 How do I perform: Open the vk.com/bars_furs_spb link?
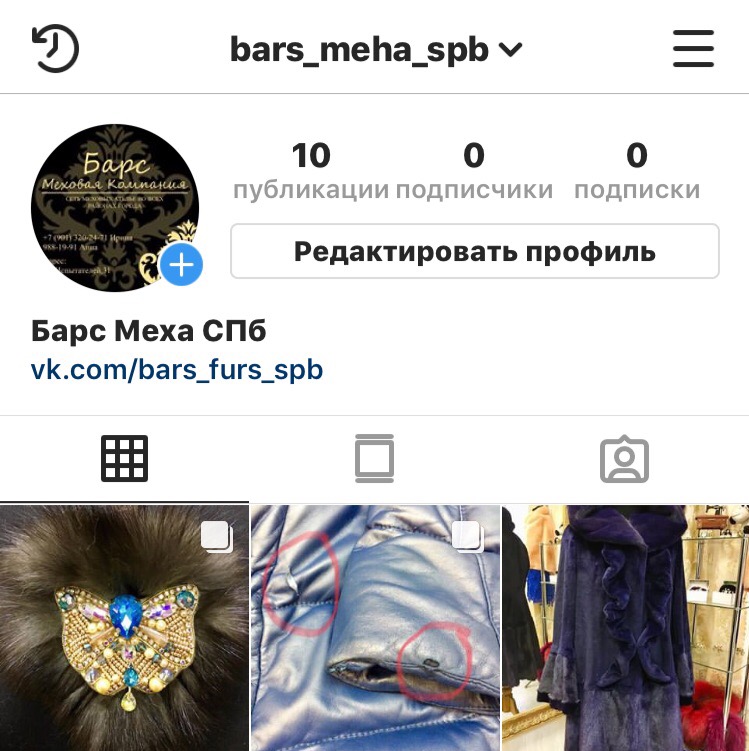pyautogui.click(x=177, y=370)
